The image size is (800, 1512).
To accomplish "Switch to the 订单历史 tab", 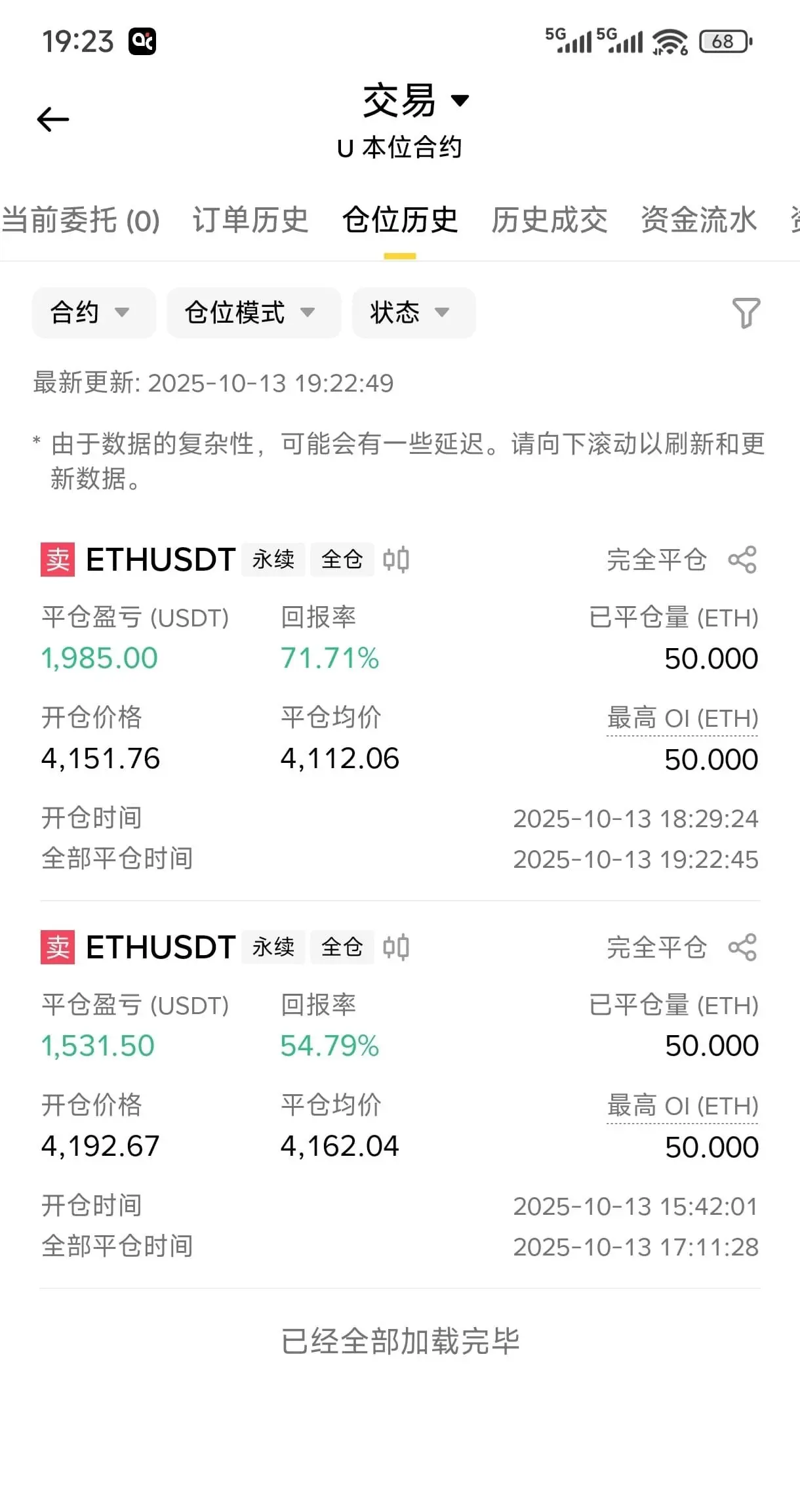I will pos(250,220).
